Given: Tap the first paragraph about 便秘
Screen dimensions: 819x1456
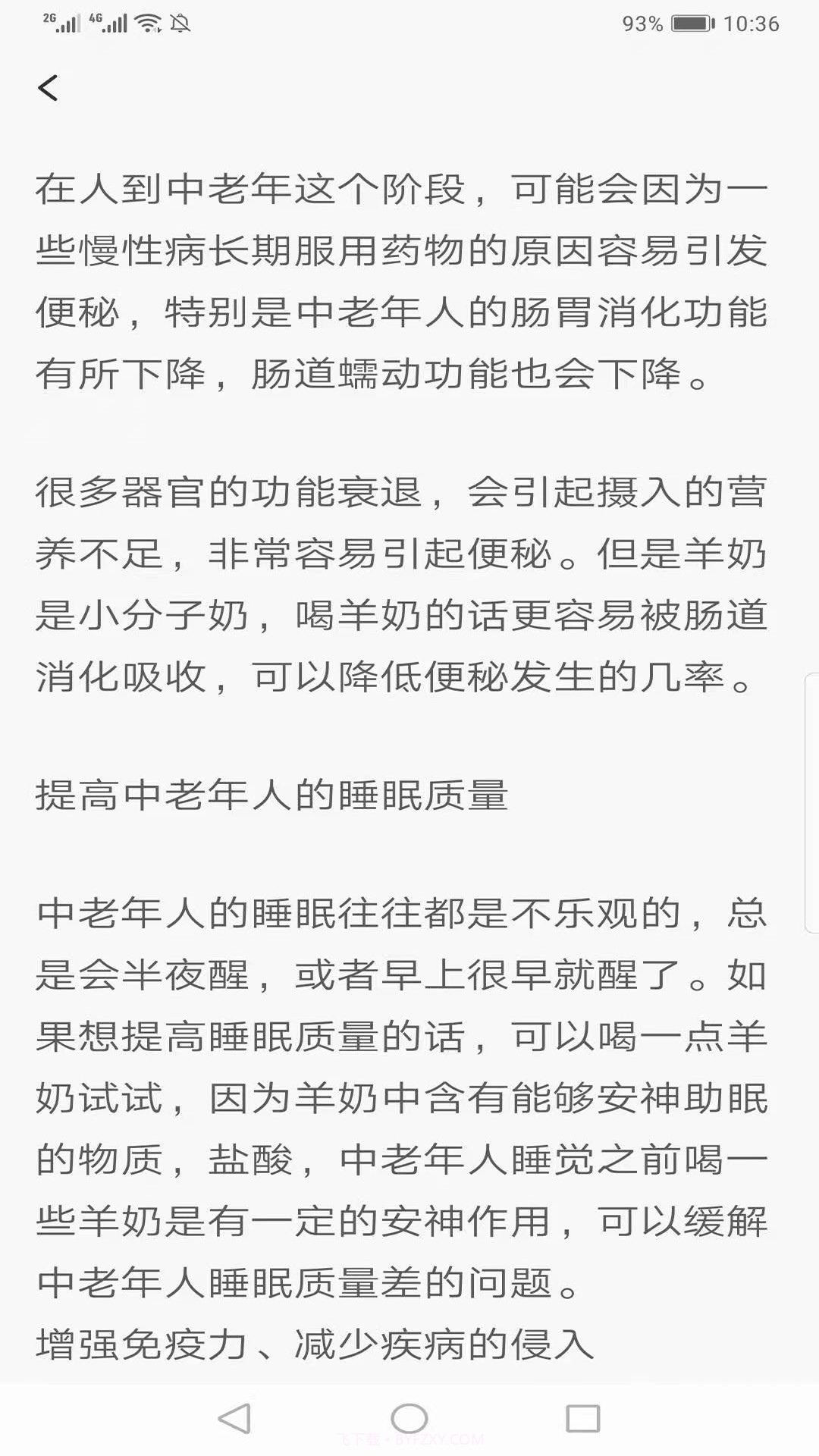Looking at the screenshot, I should (x=409, y=281).
